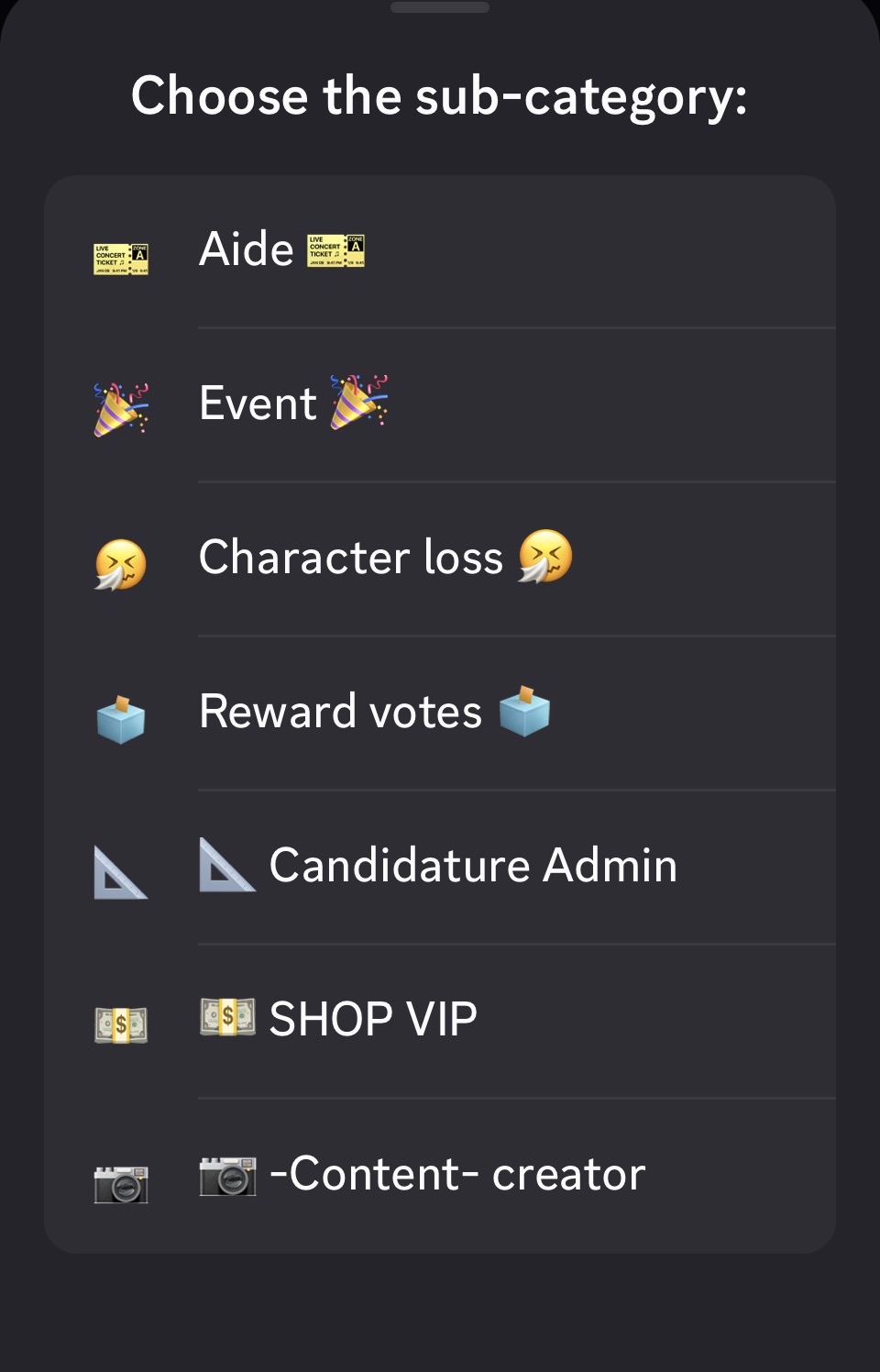Tap the sheet's drag handle
This screenshot has height=1372, width=880.
(x=440, y=7)
